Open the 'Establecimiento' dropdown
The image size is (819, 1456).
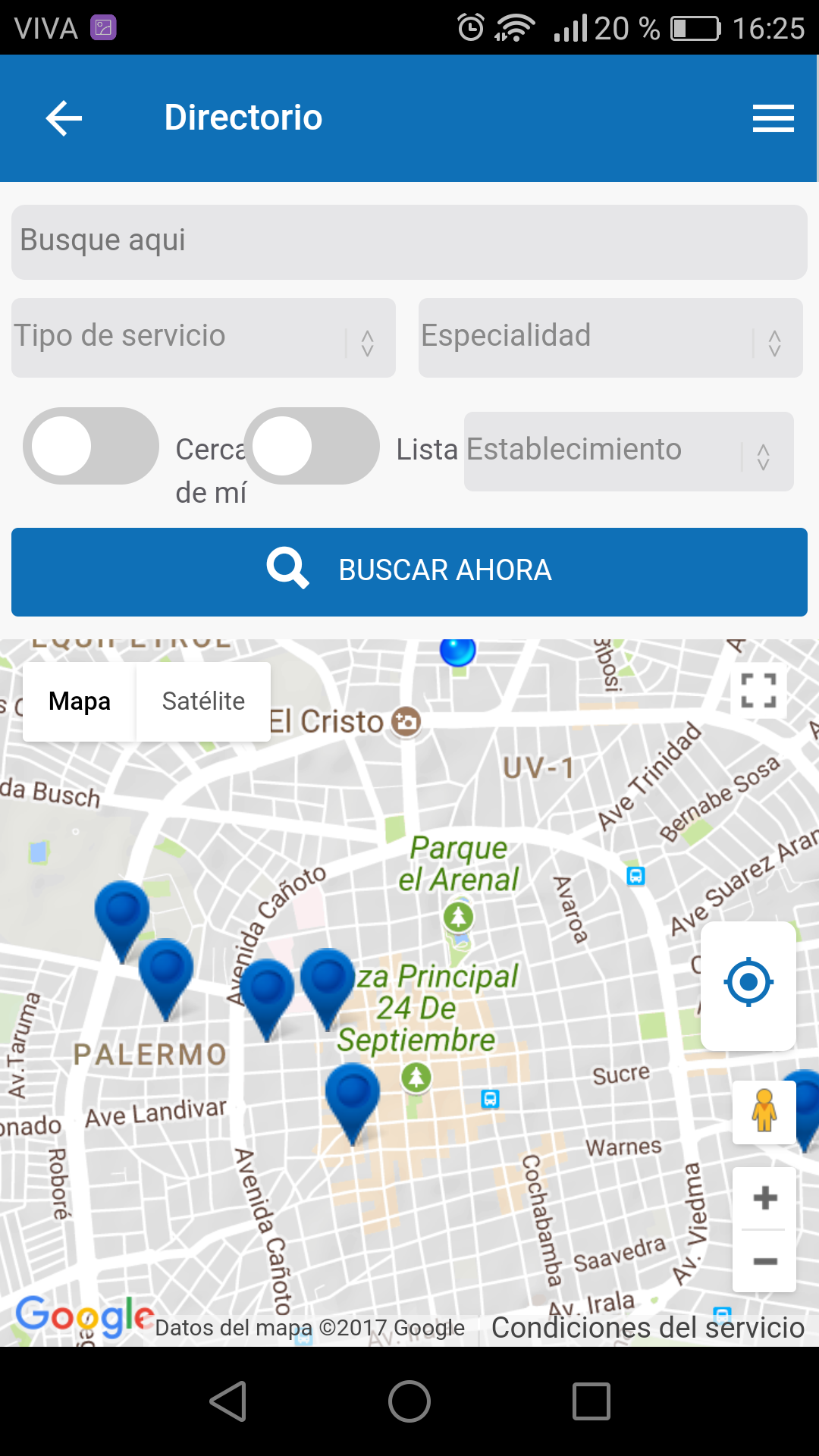tap(629, 451)
